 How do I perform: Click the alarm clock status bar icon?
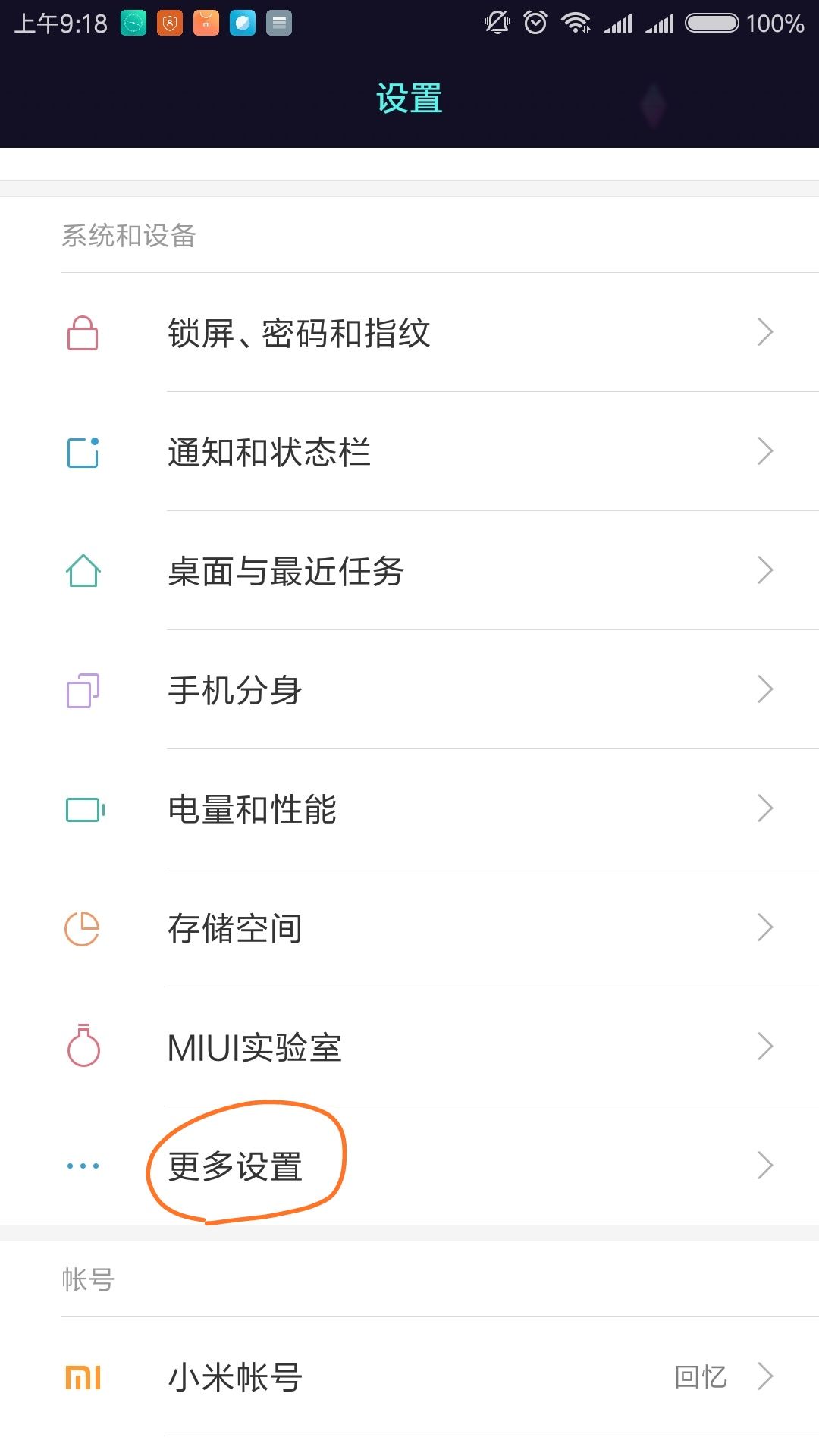(x=535, y=23)
